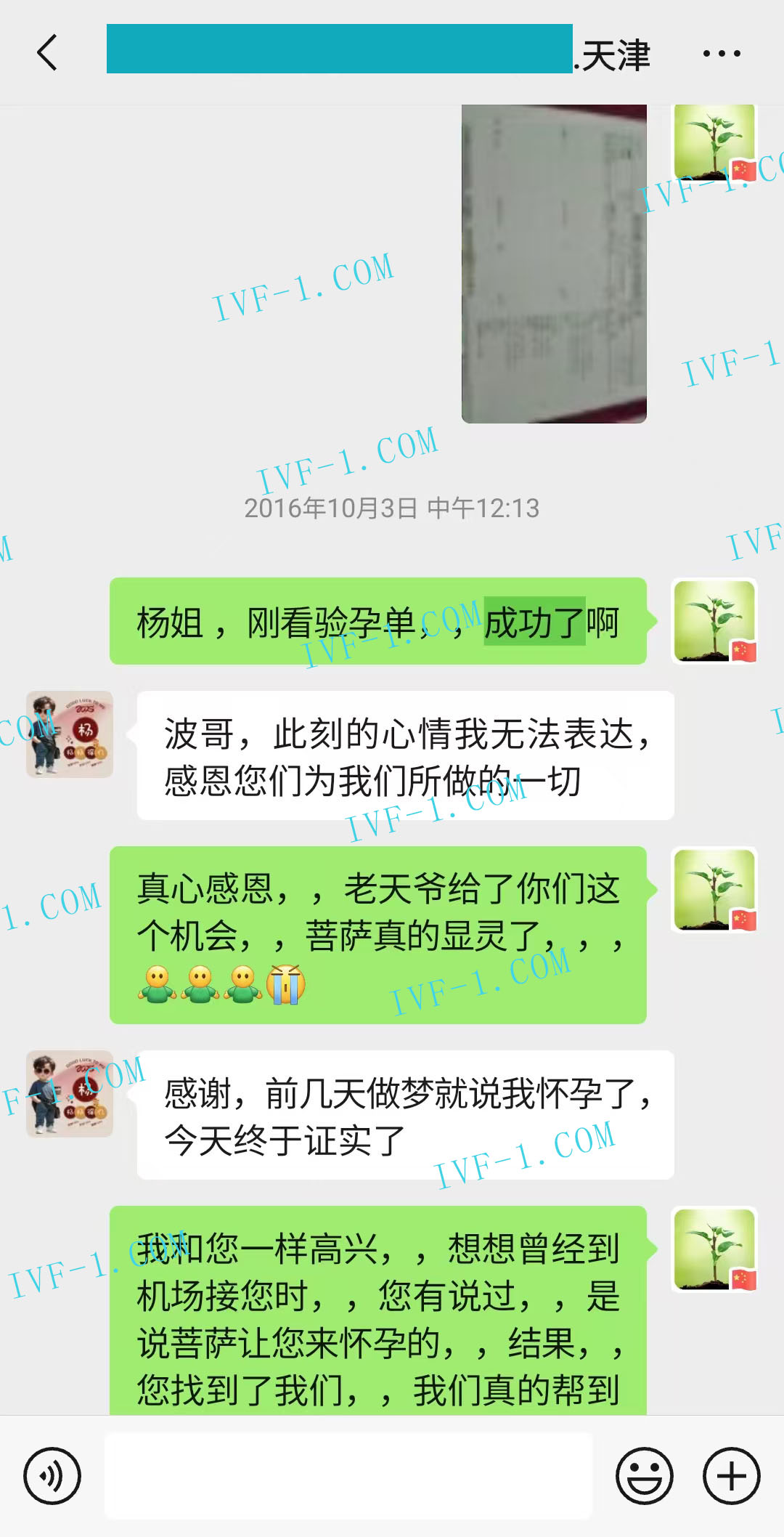
Task: Open the blurred photo sent in chat
Action: (554, 263)
